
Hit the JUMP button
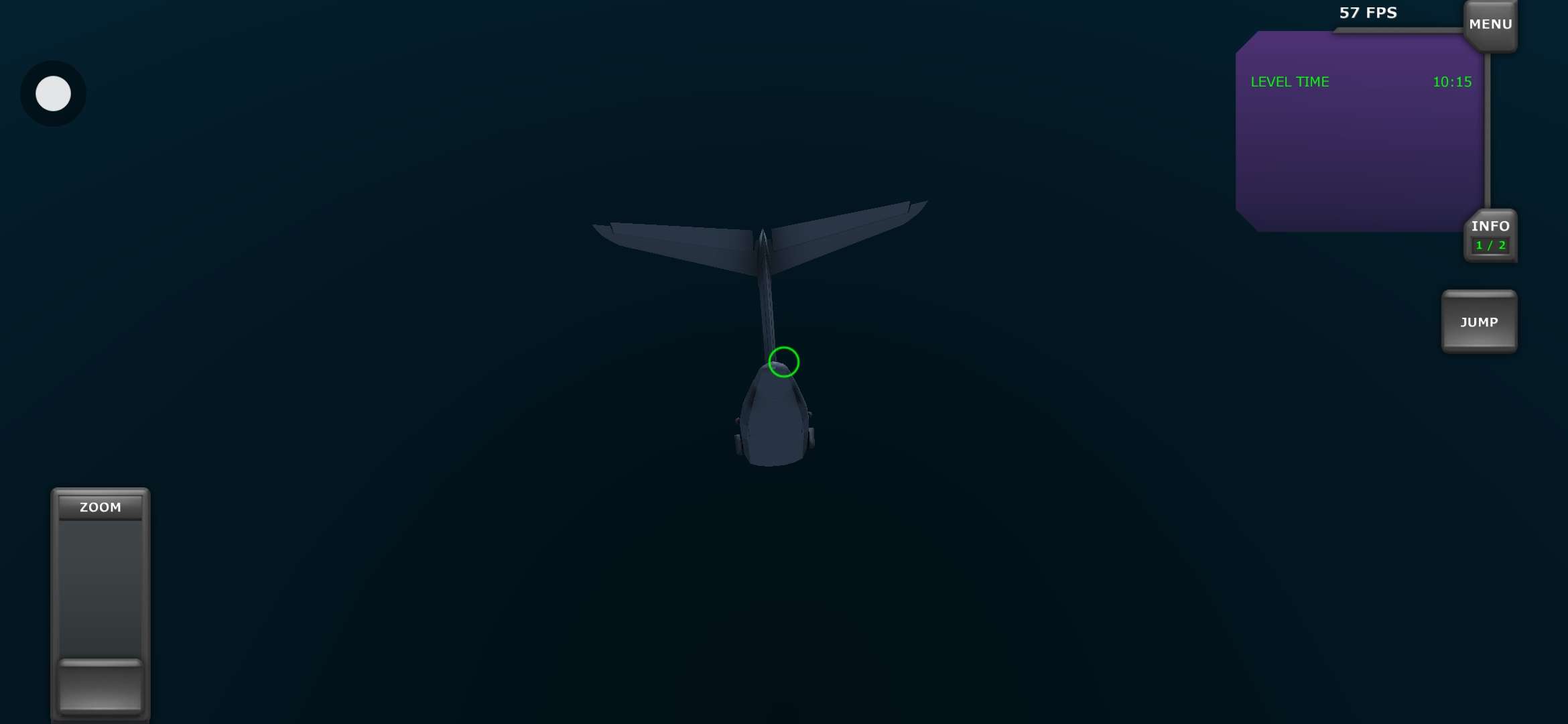[1479, 322]
